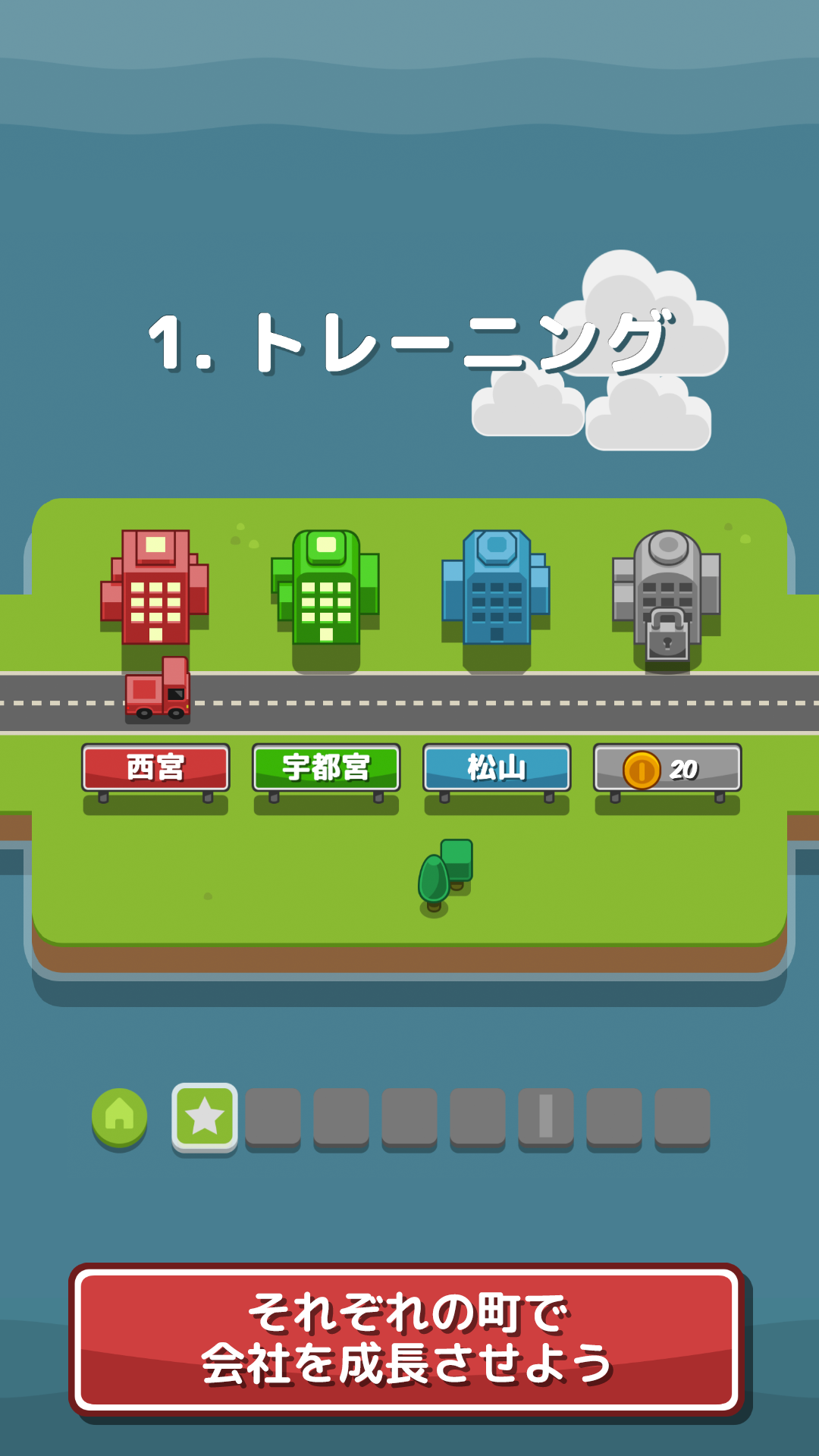Select the blue company building

pyautogui.click(x=497, y=599)
